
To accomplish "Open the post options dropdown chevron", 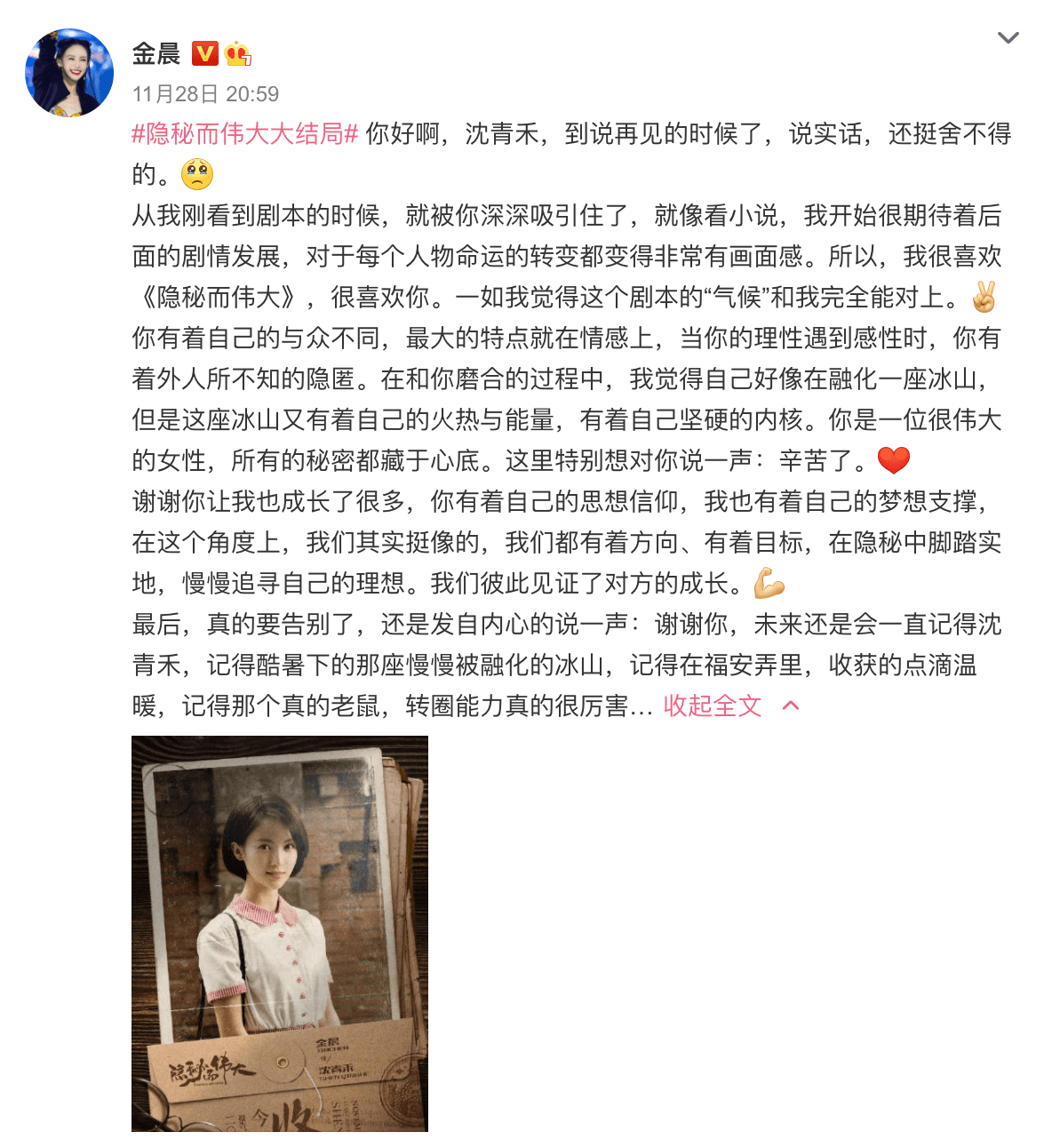I will (1008, 37).
